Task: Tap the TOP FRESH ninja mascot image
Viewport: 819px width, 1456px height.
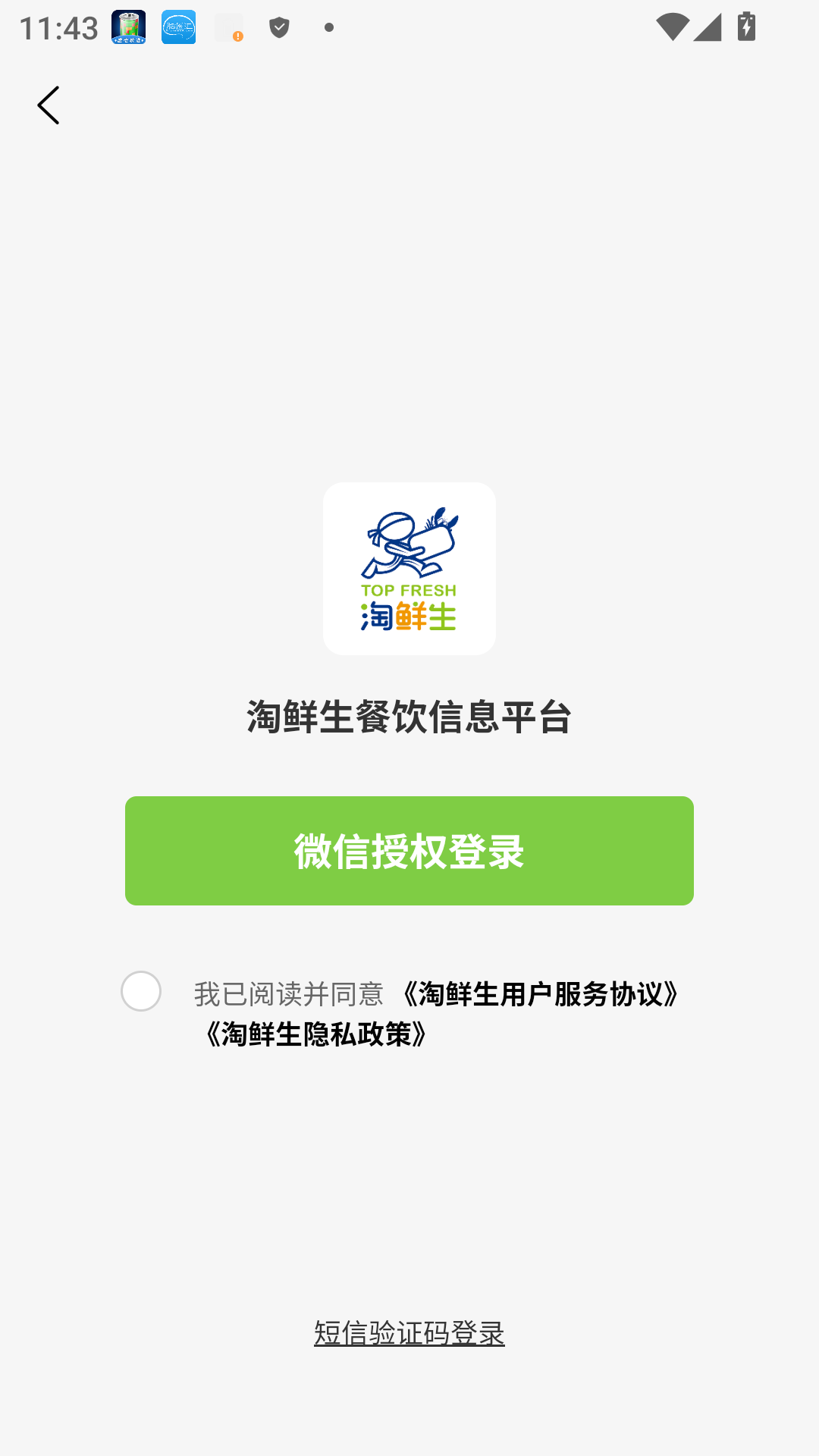Action: [x=409, y=542]
